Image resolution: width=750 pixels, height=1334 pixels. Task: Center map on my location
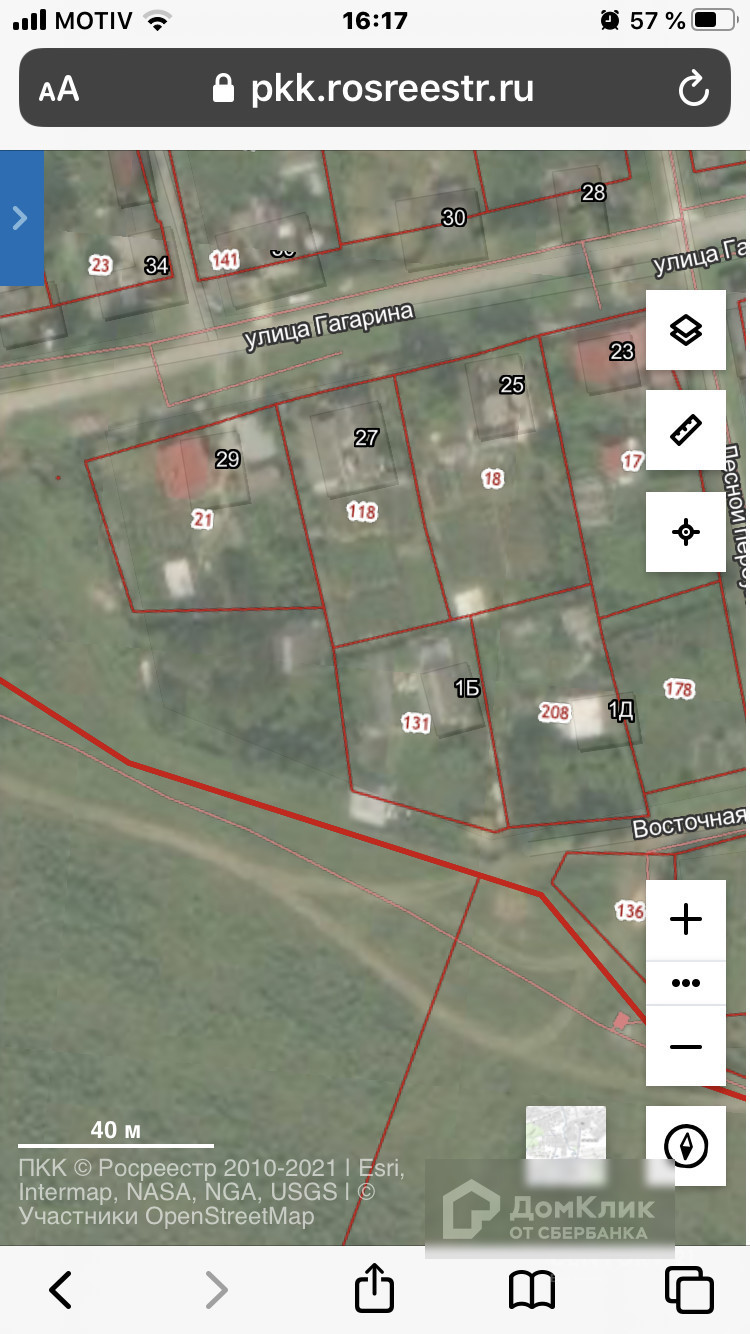[685, 532]
